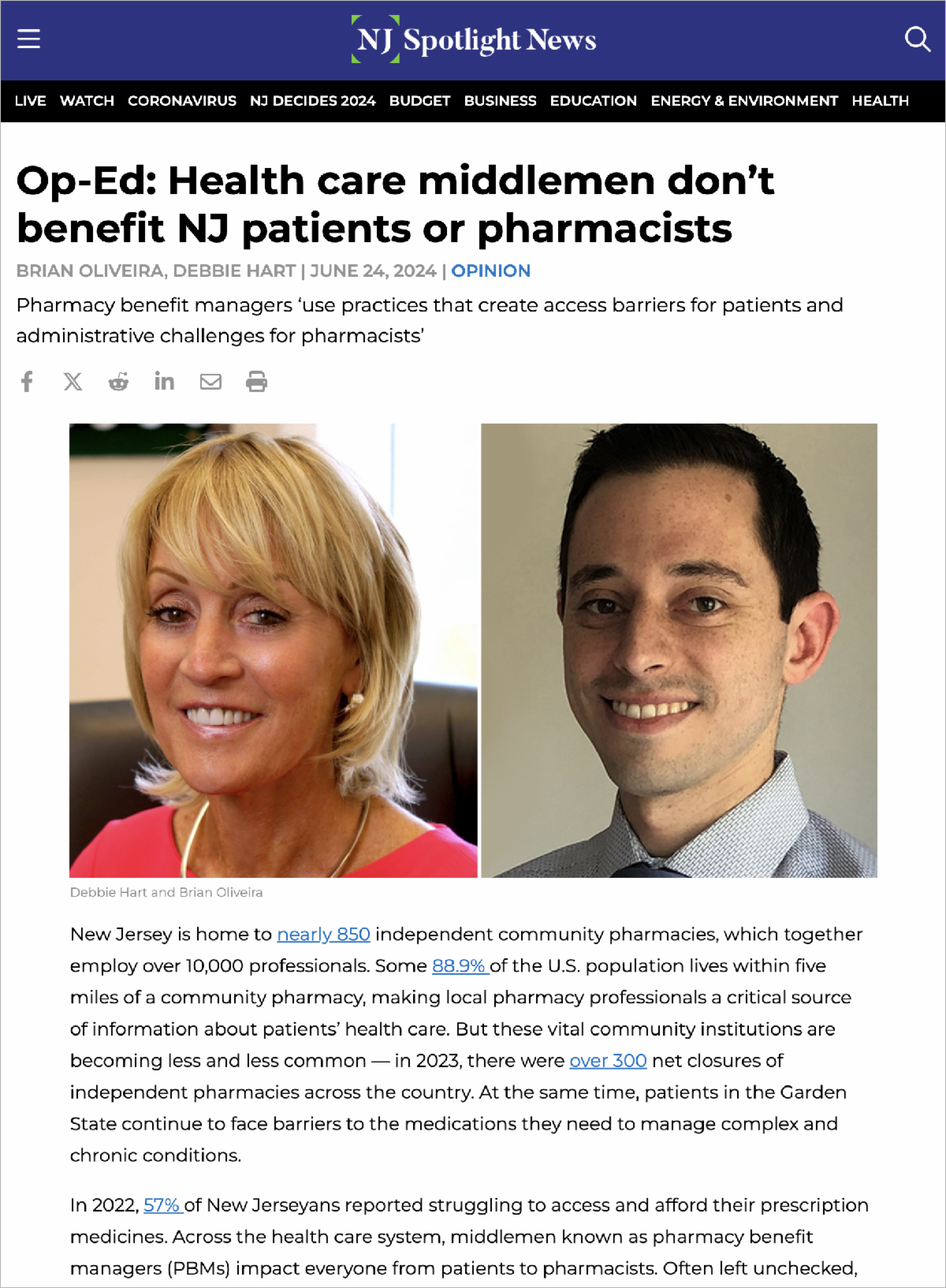Viewport: 946px width, 1288px height.
Task: Share the article on LinkedIn
Action: (164, 382)
